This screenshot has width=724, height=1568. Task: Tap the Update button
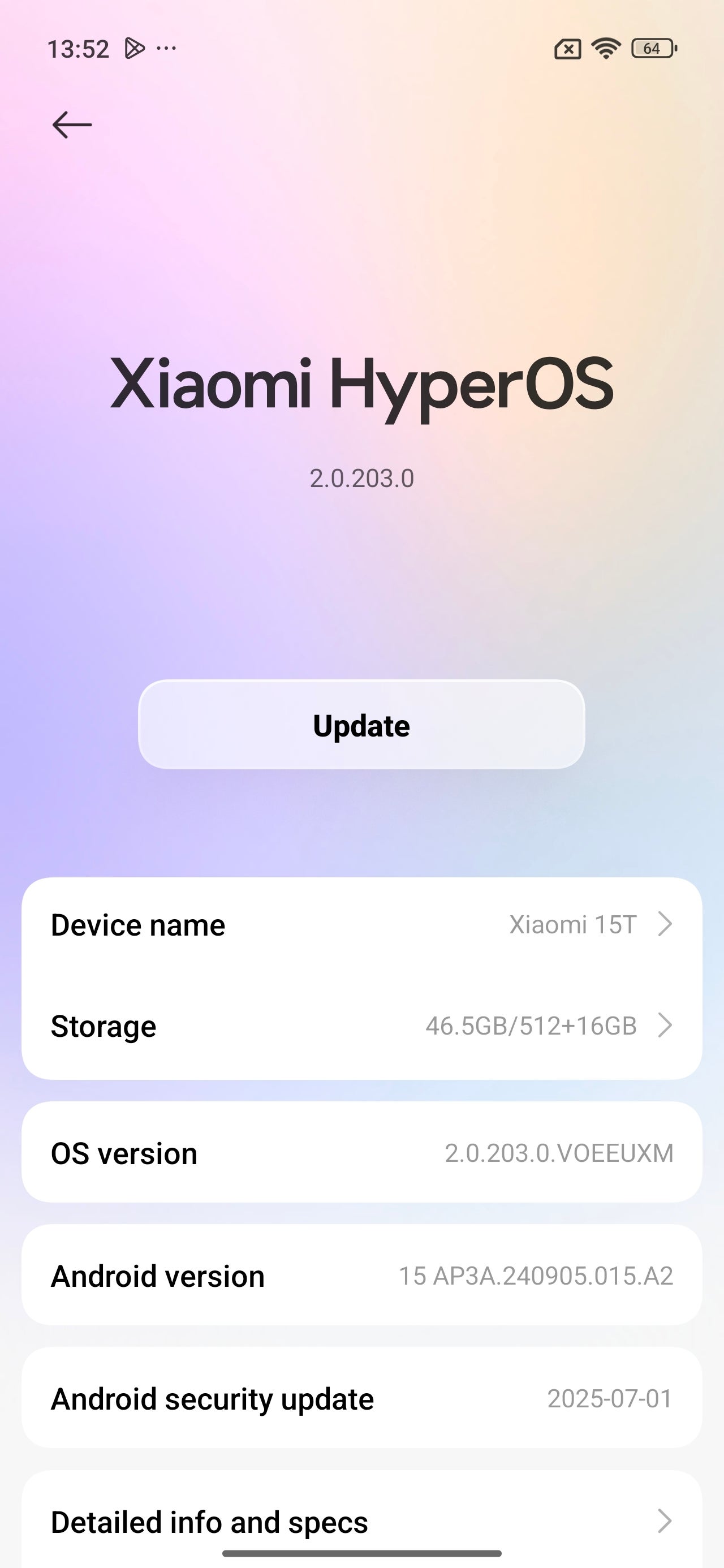click(361, 725)
